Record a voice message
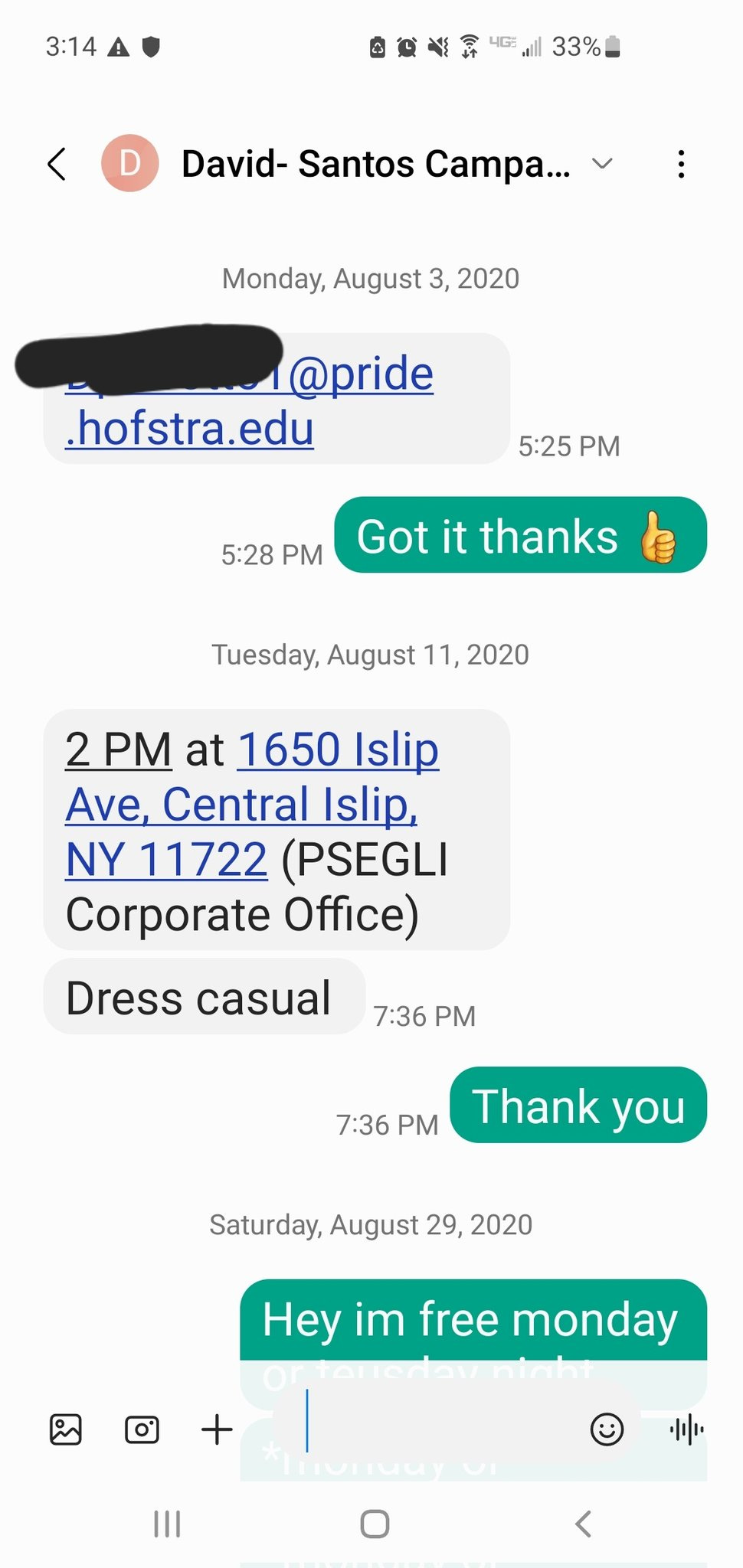 pyautogui.click(x=686, y=1429)
